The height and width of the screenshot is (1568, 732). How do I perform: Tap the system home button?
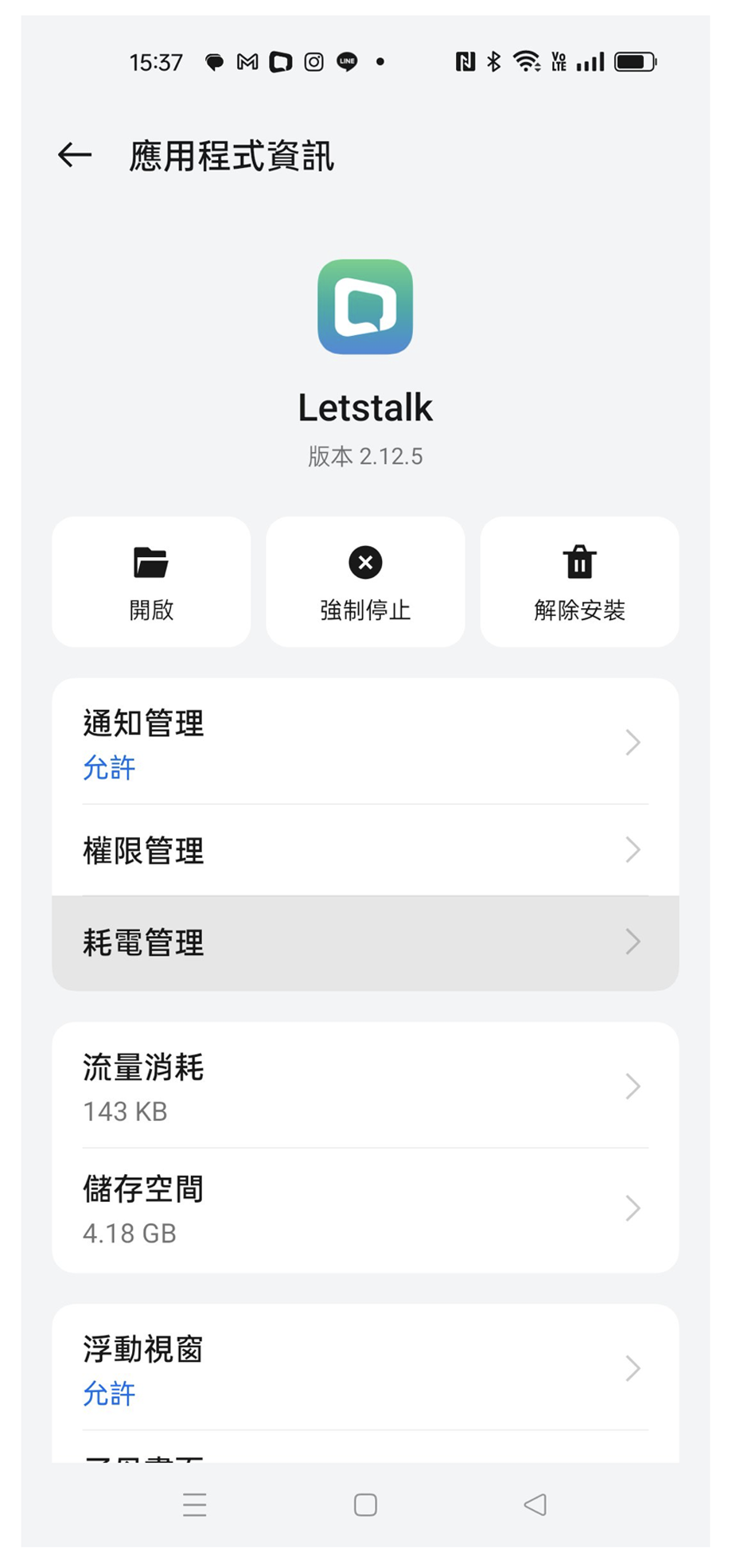[x=365, y=1504]
